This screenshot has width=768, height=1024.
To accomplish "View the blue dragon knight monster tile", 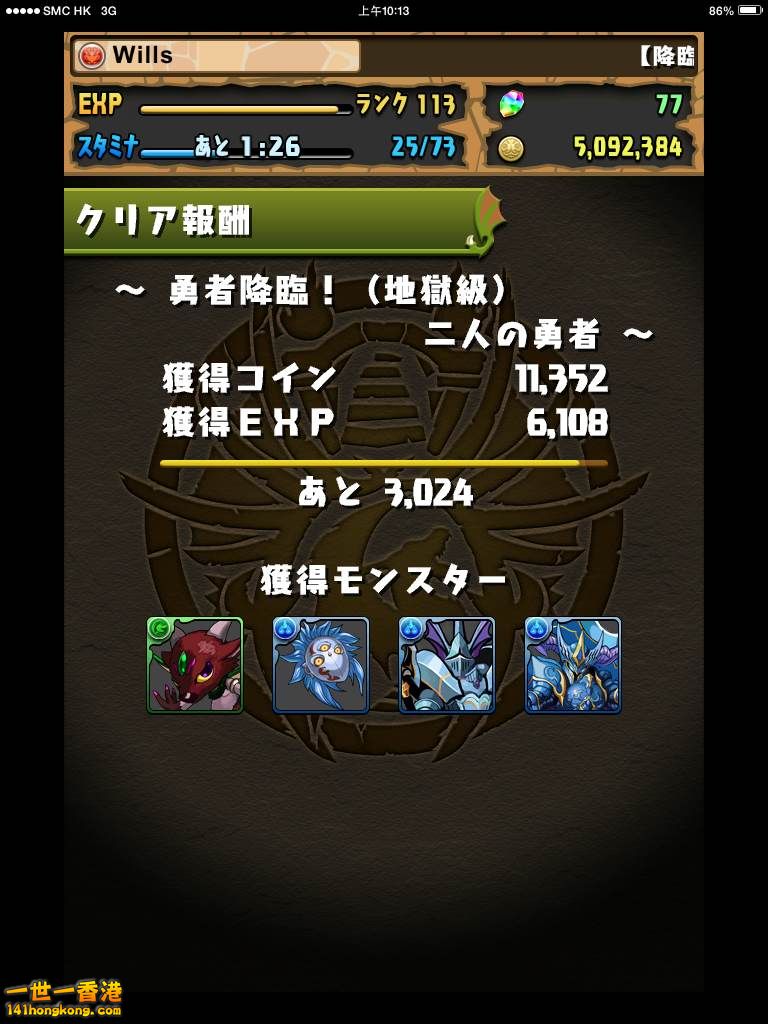I will 573,665.
